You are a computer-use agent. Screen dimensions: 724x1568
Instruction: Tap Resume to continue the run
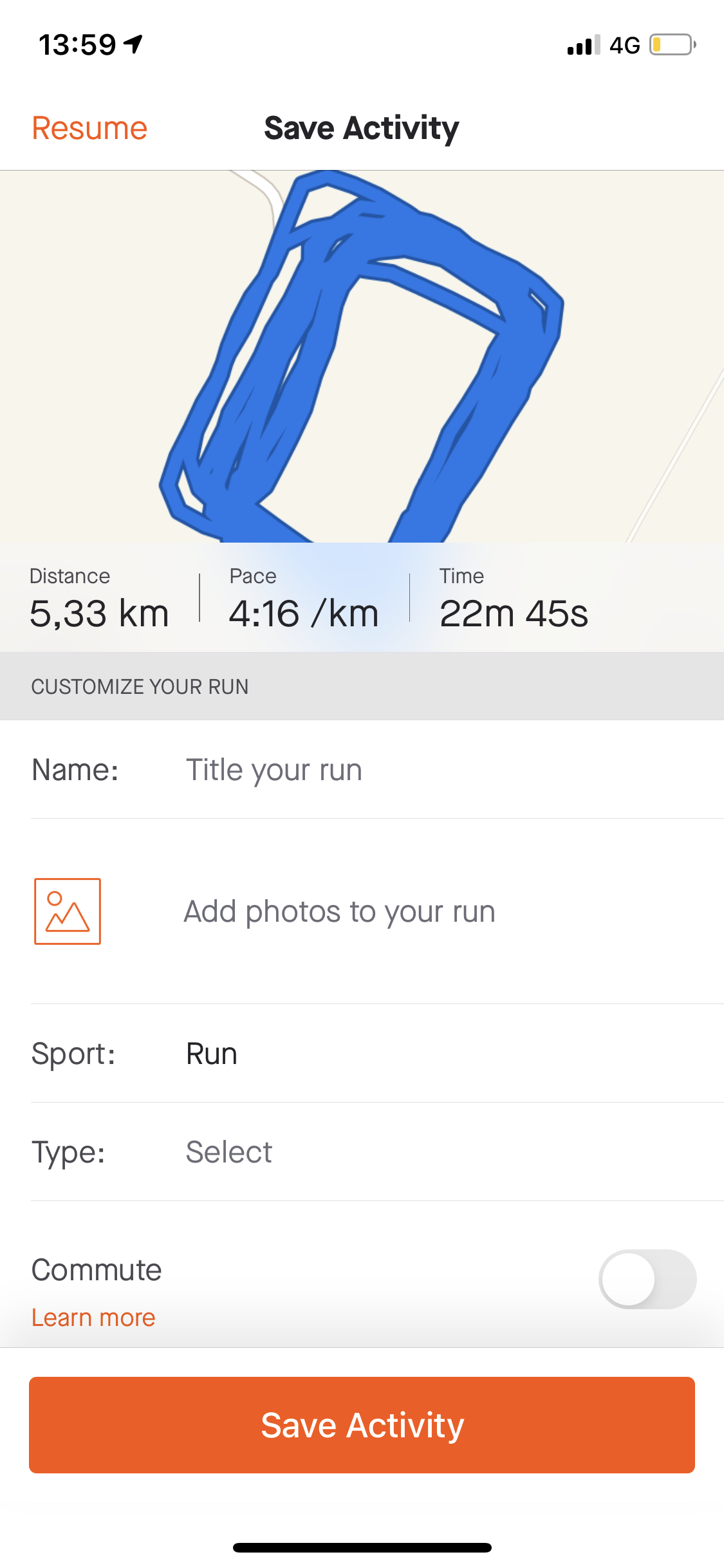pos(89,128)
